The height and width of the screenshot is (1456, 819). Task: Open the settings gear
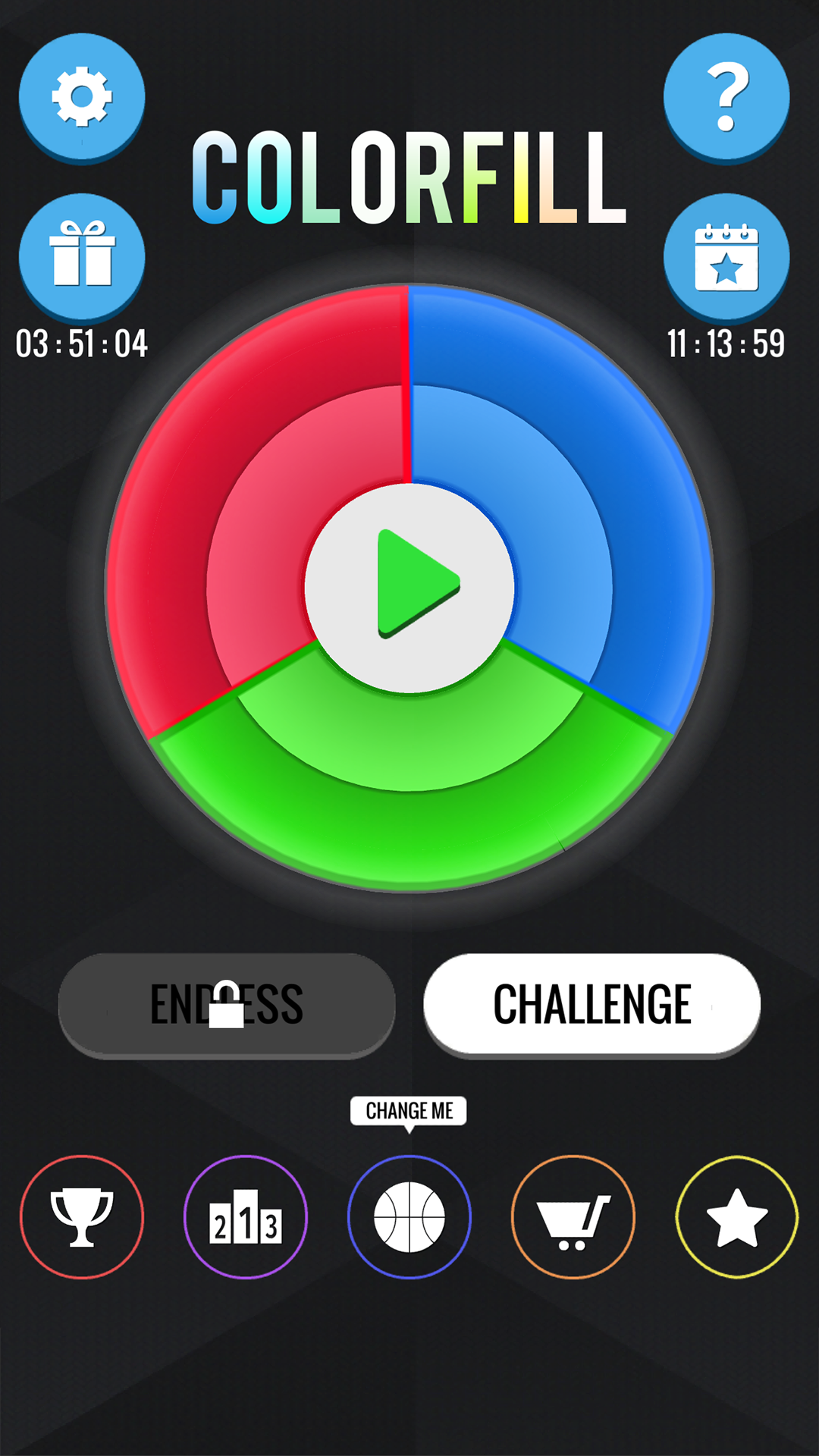pyautogui.click(x=82, y=96)
